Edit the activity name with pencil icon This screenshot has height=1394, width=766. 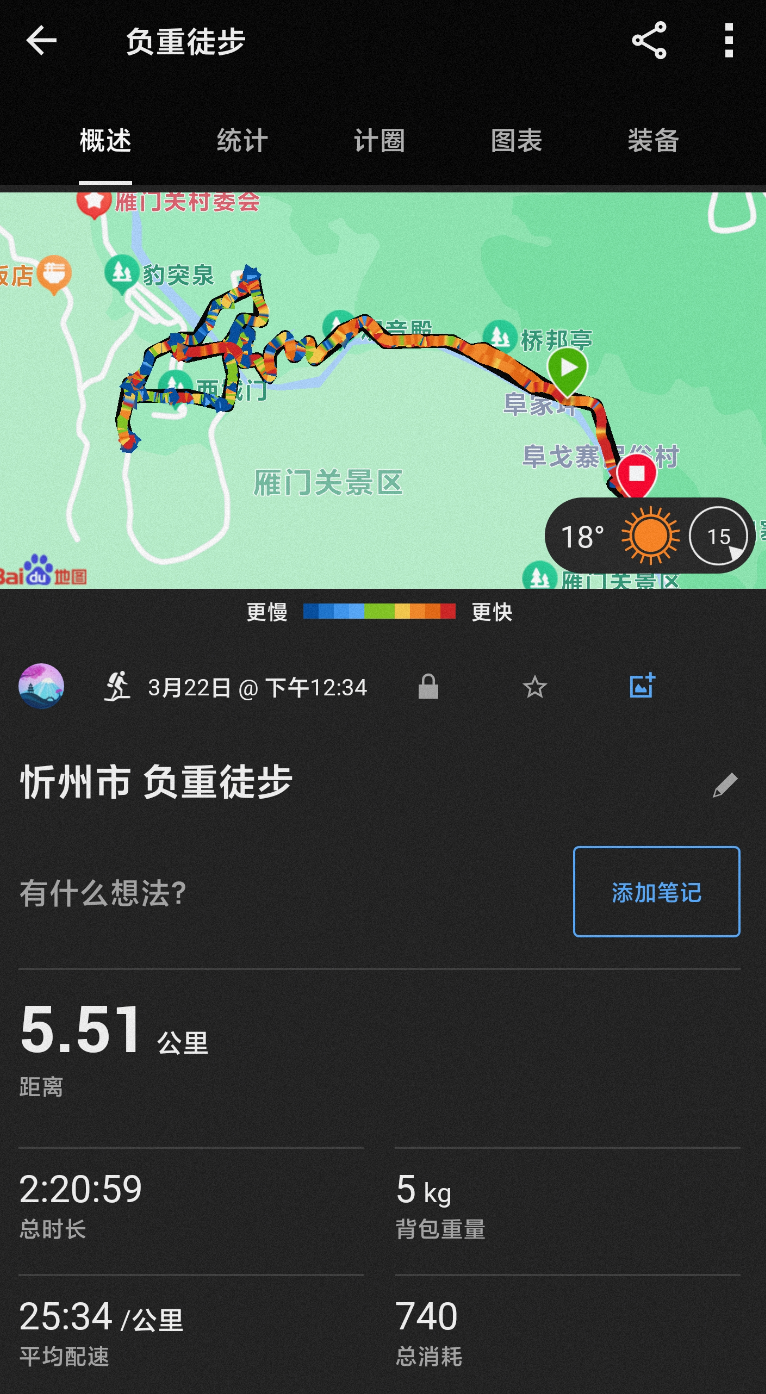coord(725,785)
